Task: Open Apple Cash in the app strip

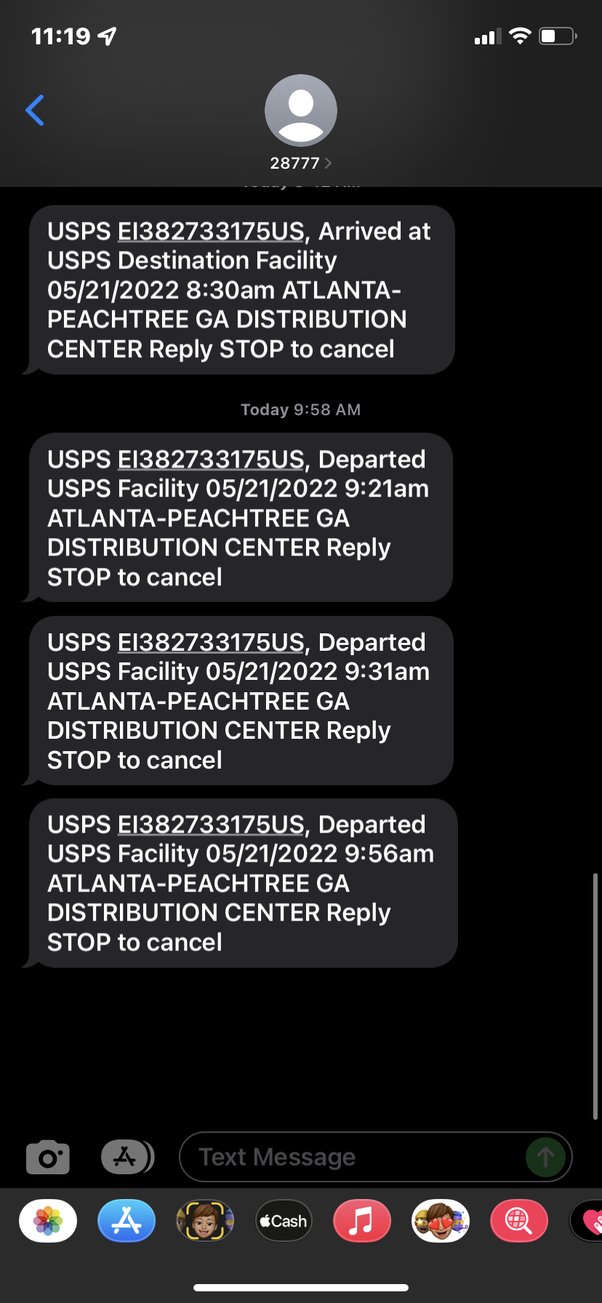Action: [283, 1220]
